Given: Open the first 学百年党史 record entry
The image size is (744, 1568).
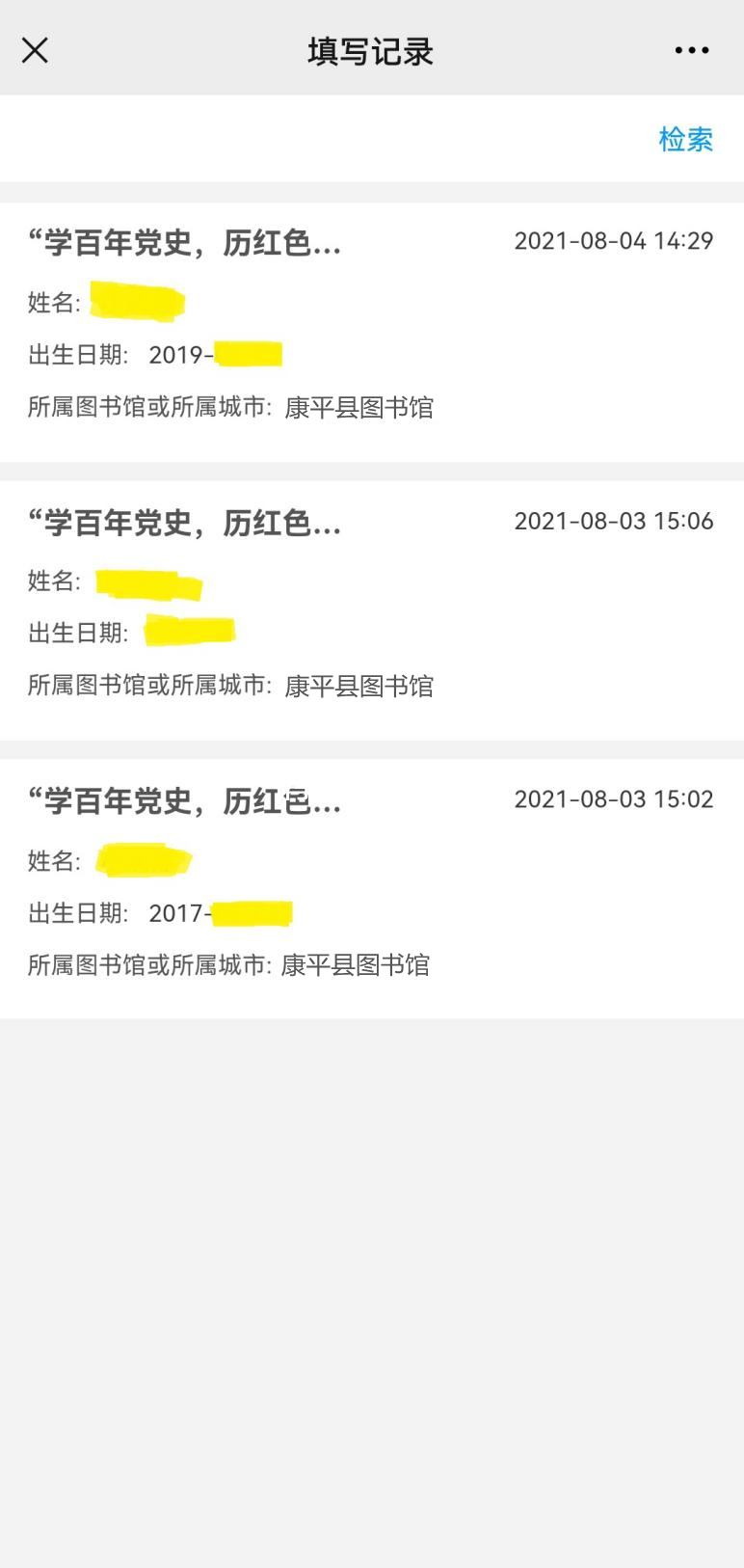Looking at the screenshot, I should pyautogui.click(x=183, y=242).
